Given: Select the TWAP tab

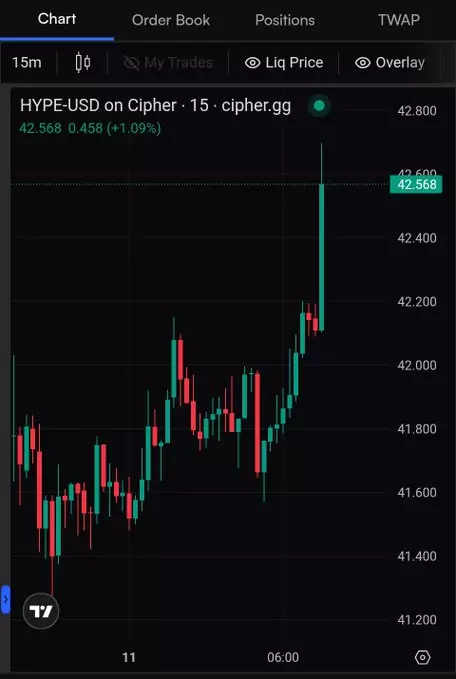Looking at the screenshot, I should pos(398,20).
